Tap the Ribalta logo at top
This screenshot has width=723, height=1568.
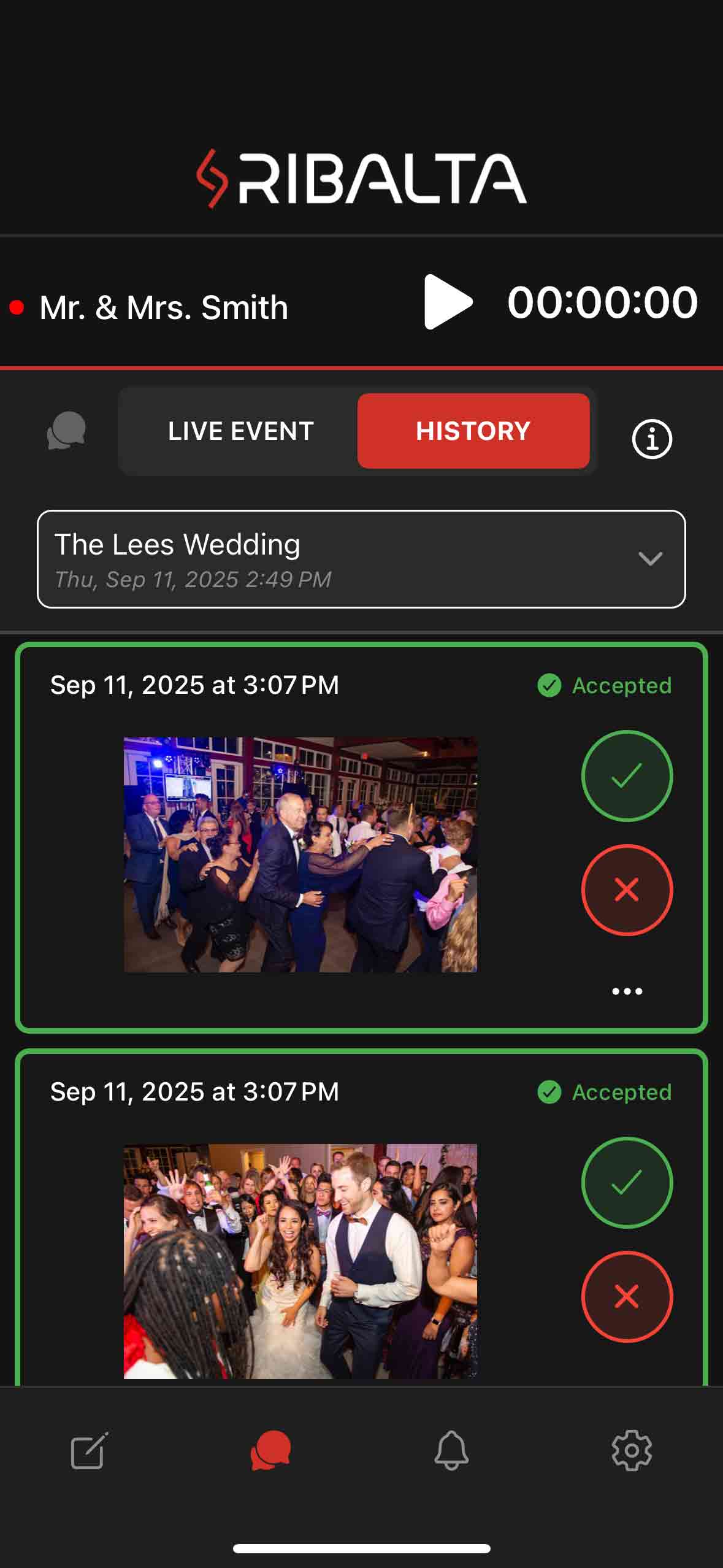click(361, 179)
